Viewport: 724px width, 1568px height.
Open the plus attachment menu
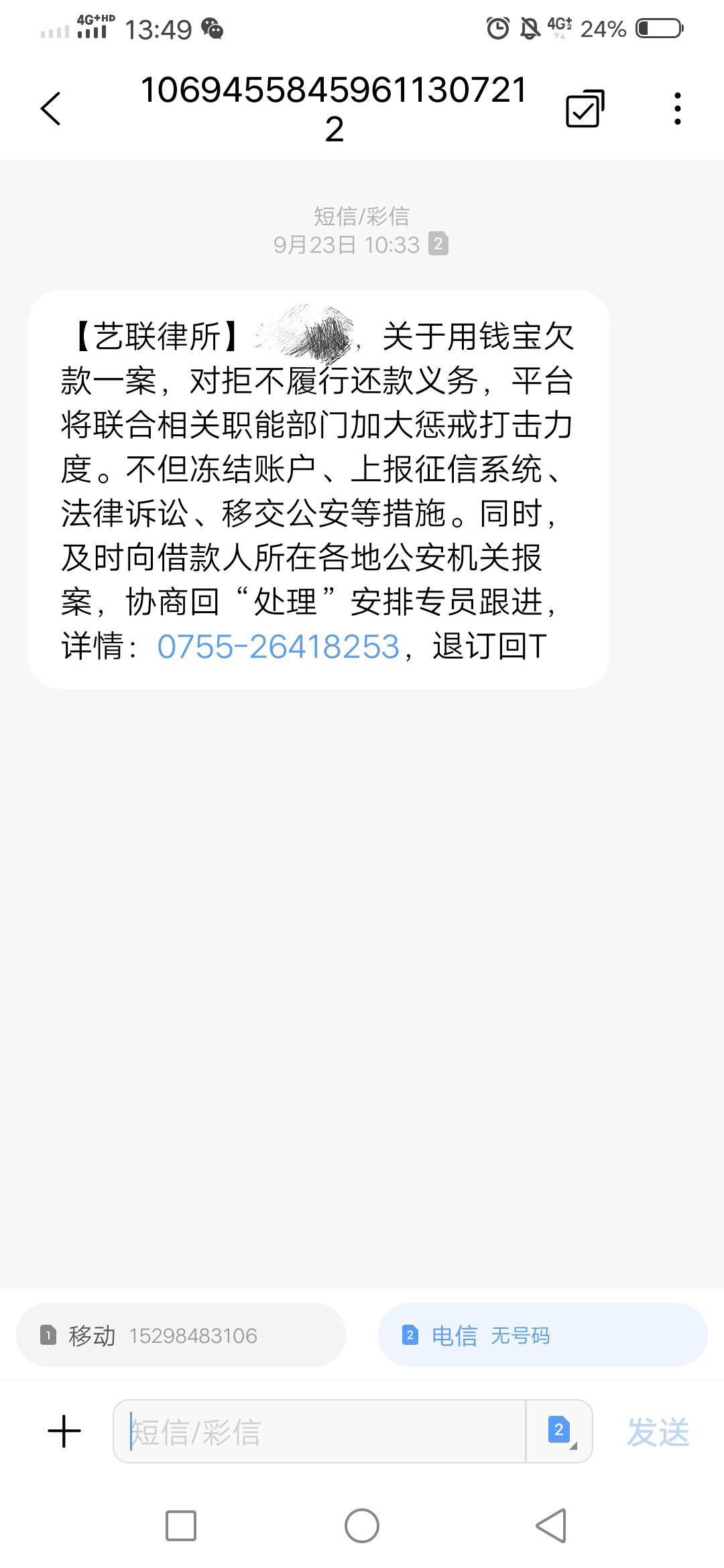(64, 1431)
